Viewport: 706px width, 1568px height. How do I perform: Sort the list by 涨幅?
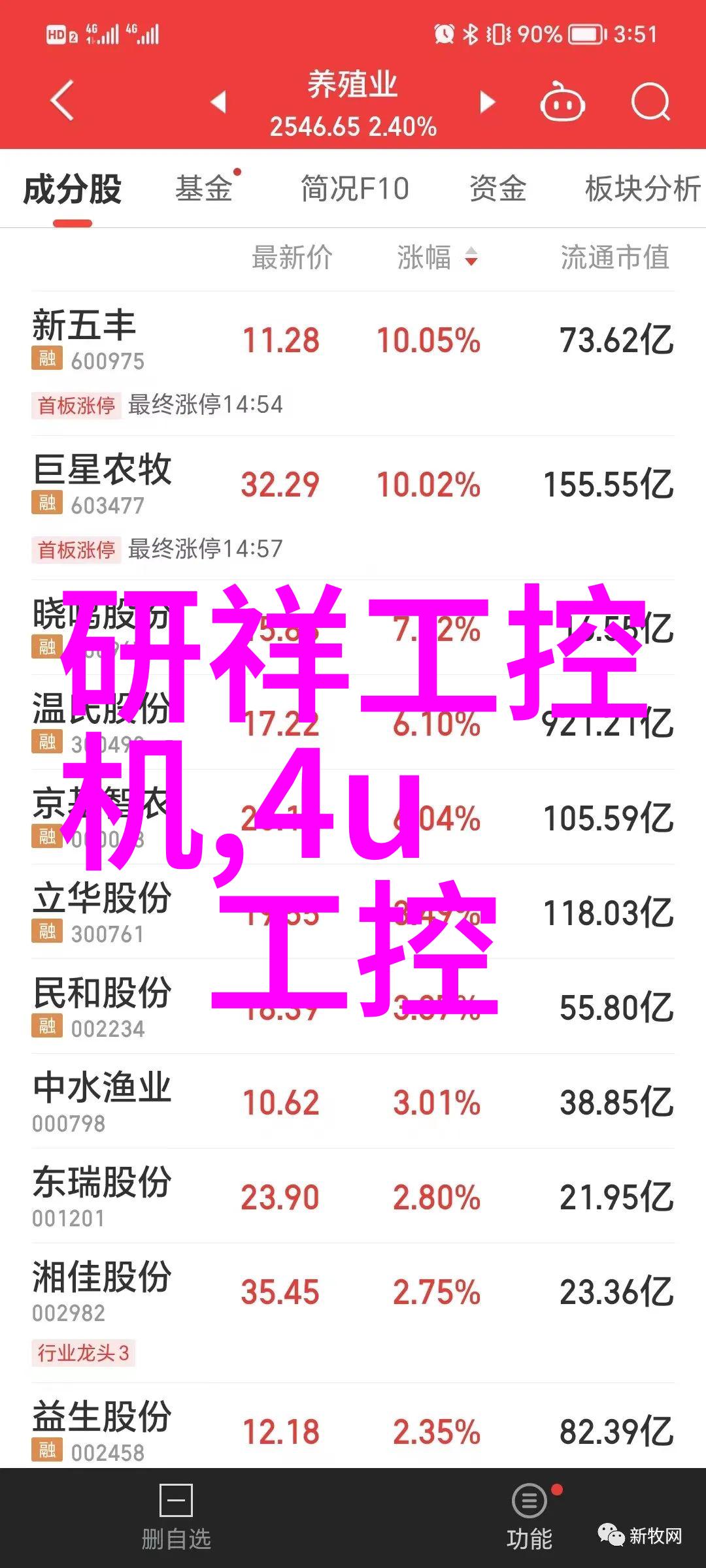pos(437,257)
